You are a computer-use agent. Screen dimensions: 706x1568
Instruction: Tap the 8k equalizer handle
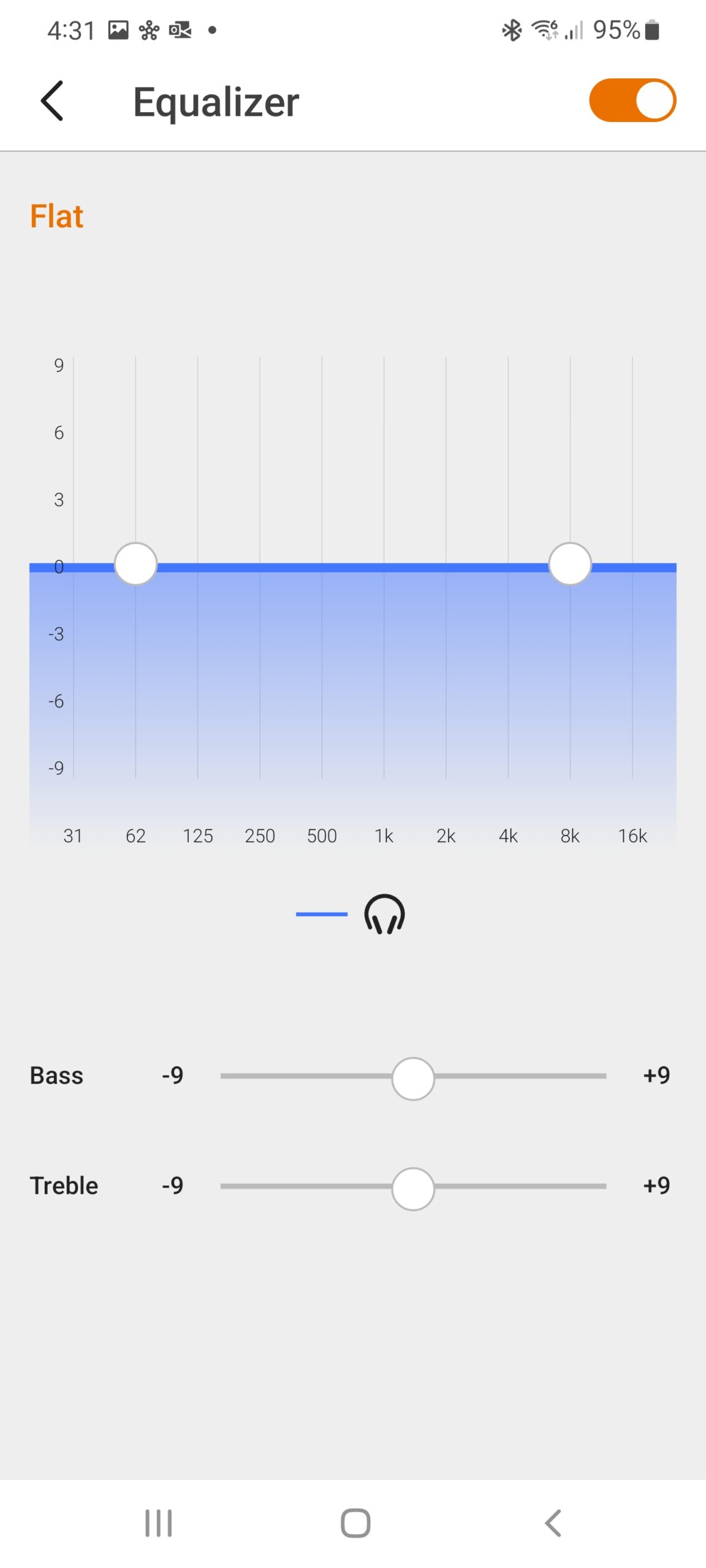pyautogui.click(x=570, y=563)
